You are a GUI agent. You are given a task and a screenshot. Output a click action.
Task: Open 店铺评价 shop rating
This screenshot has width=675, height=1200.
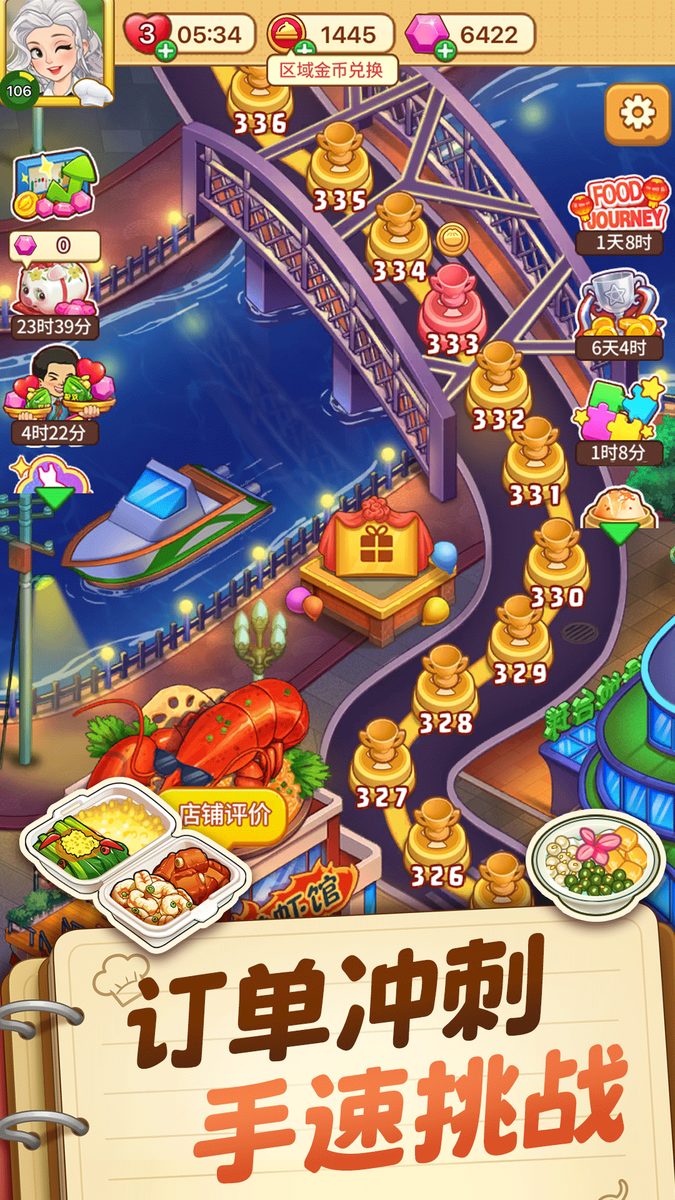coord(227,814)
